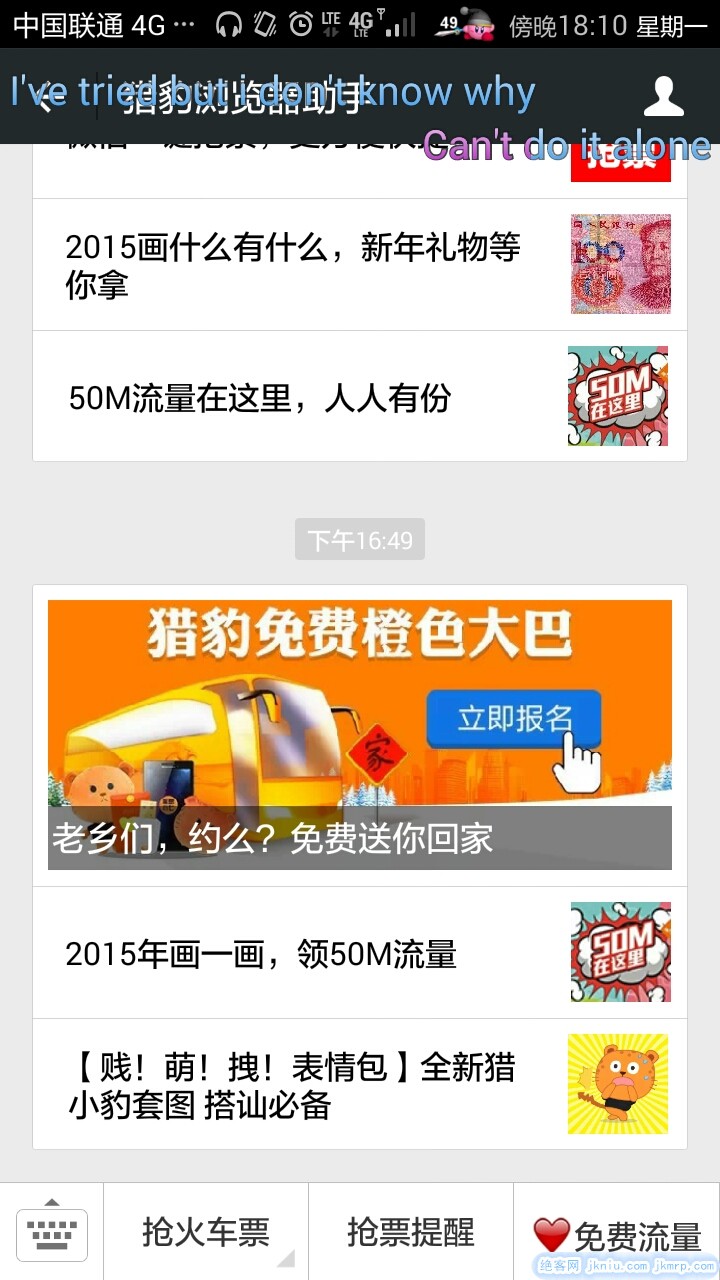Switch to keyboard input mode

(x=52, y=1232)
